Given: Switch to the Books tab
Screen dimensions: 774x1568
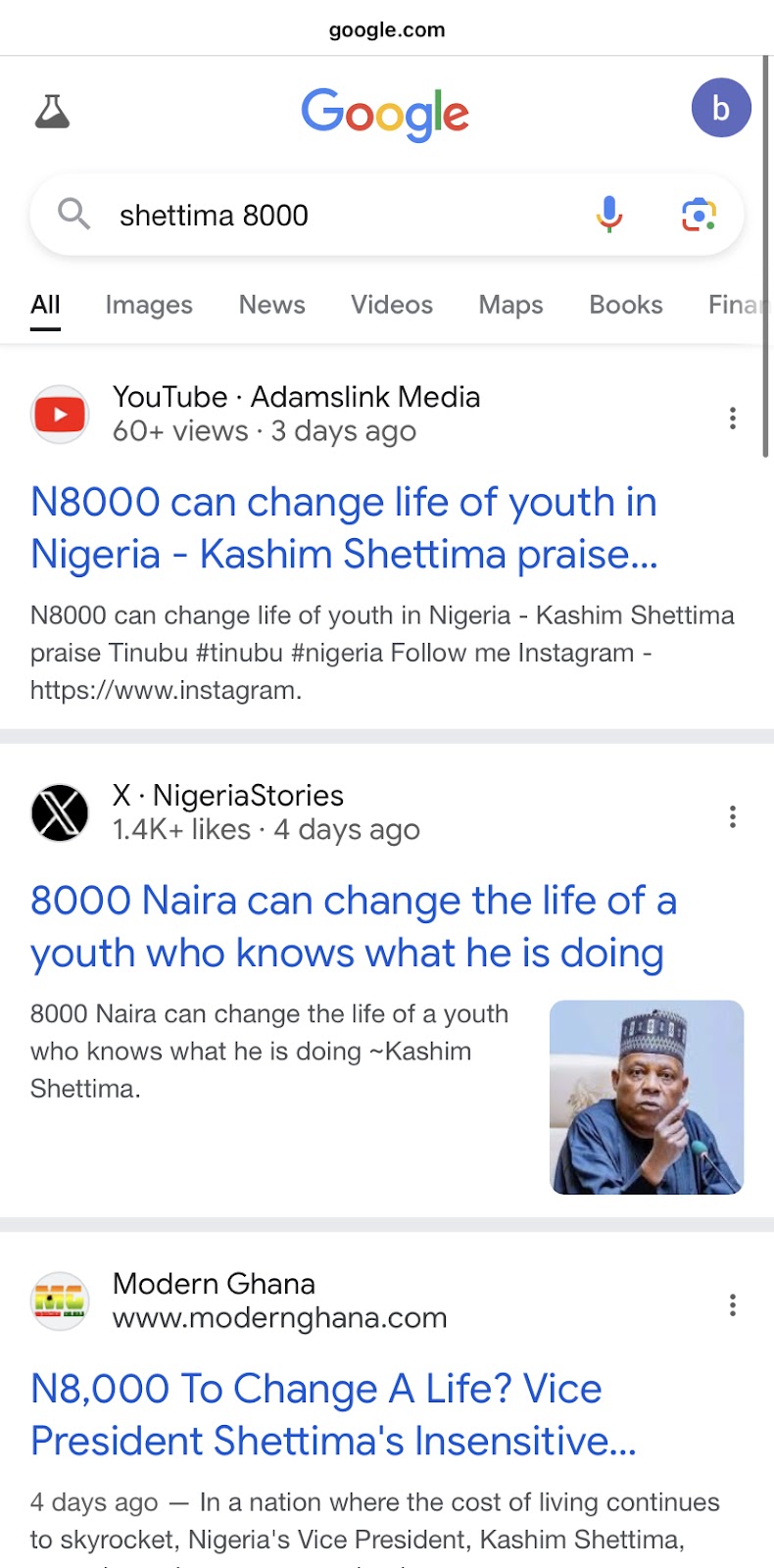Looking at the screenshot, I should click(x=626, y=305).
